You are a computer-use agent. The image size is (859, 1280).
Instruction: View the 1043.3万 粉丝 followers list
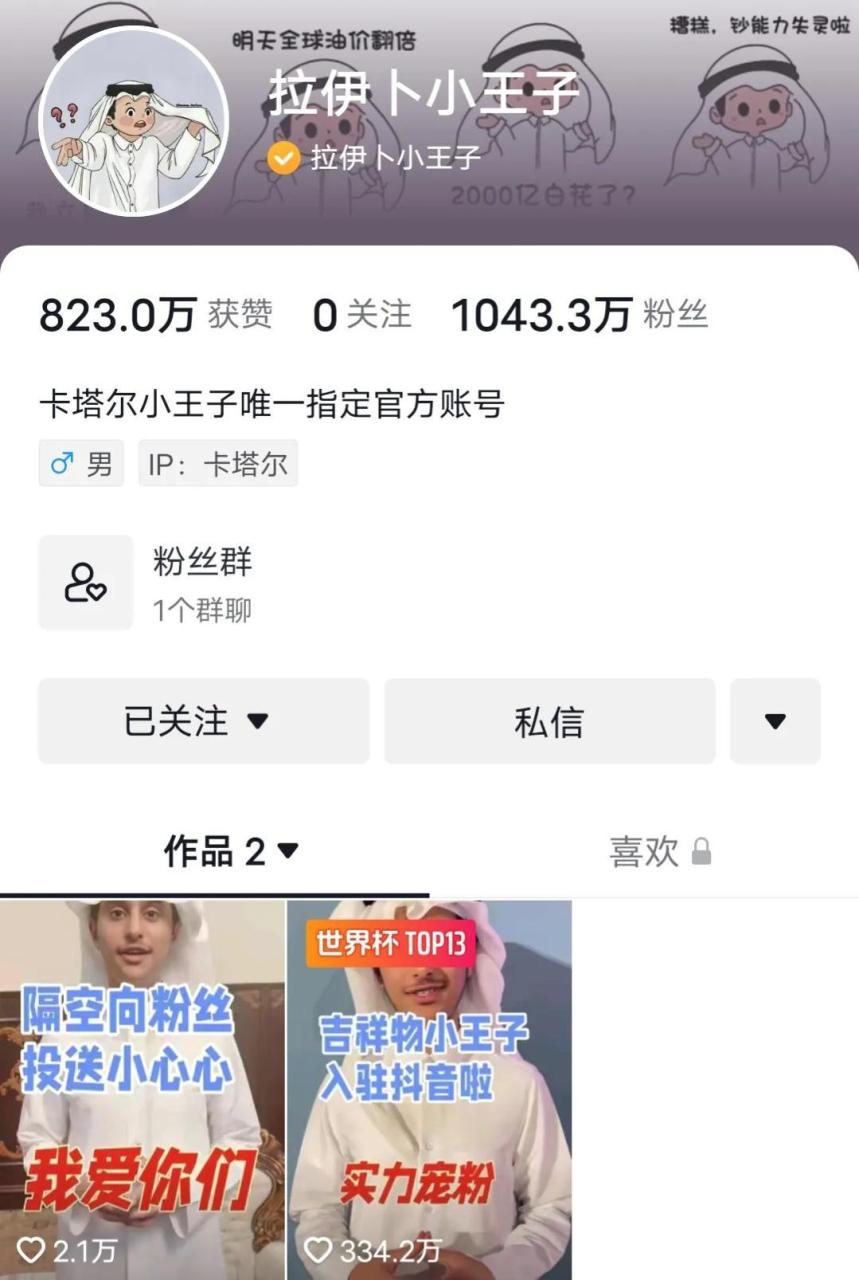pos(580,316)
